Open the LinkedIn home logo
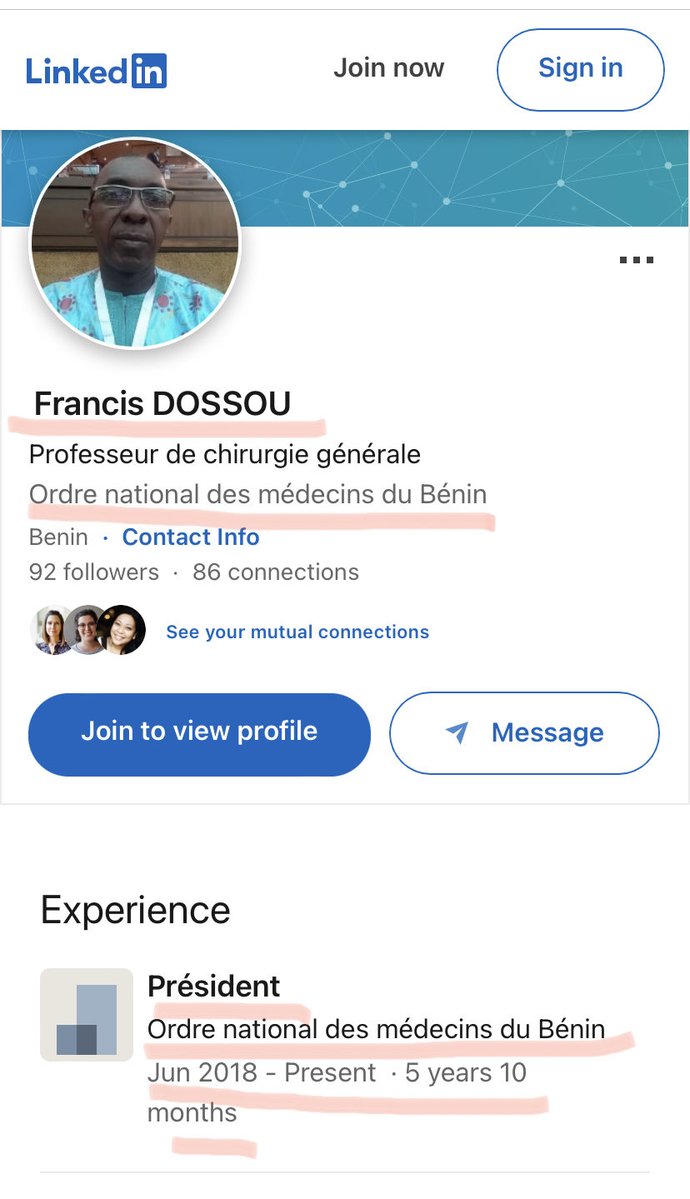This screenshot has width=690, height=1199. (96, 70)
